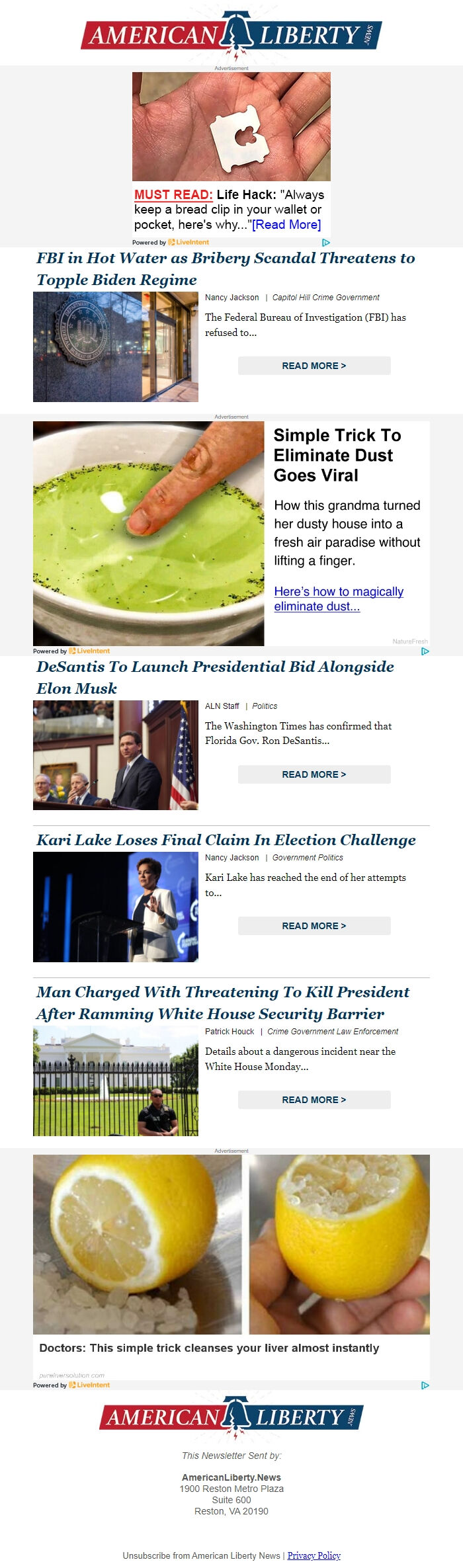The height and width of the screenshot is (1568, 463).
Task: Open the Kari Lake speech photo
Action: click(x=116, y=907)
